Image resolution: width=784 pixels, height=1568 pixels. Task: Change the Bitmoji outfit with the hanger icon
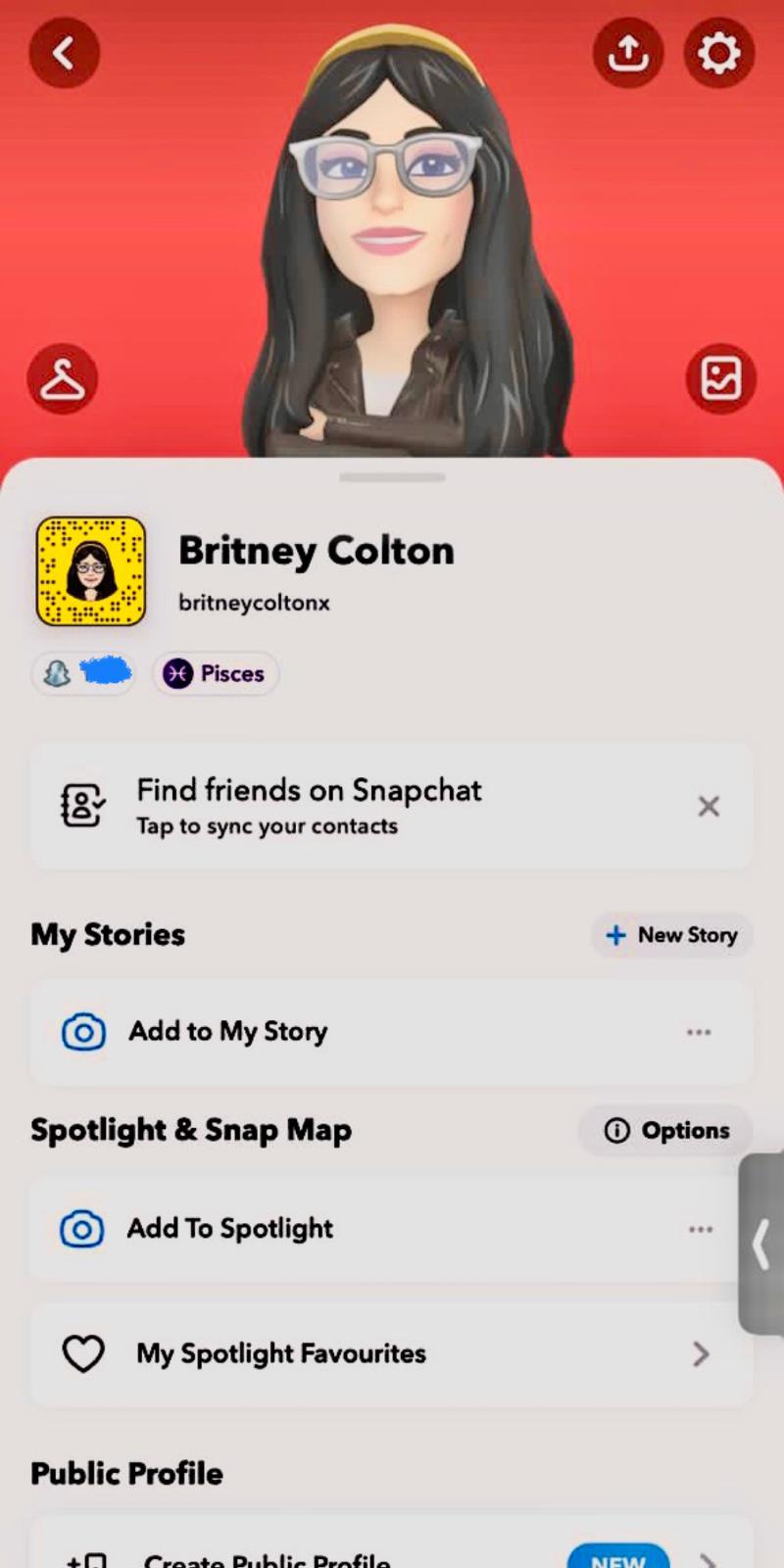(63, 379)
